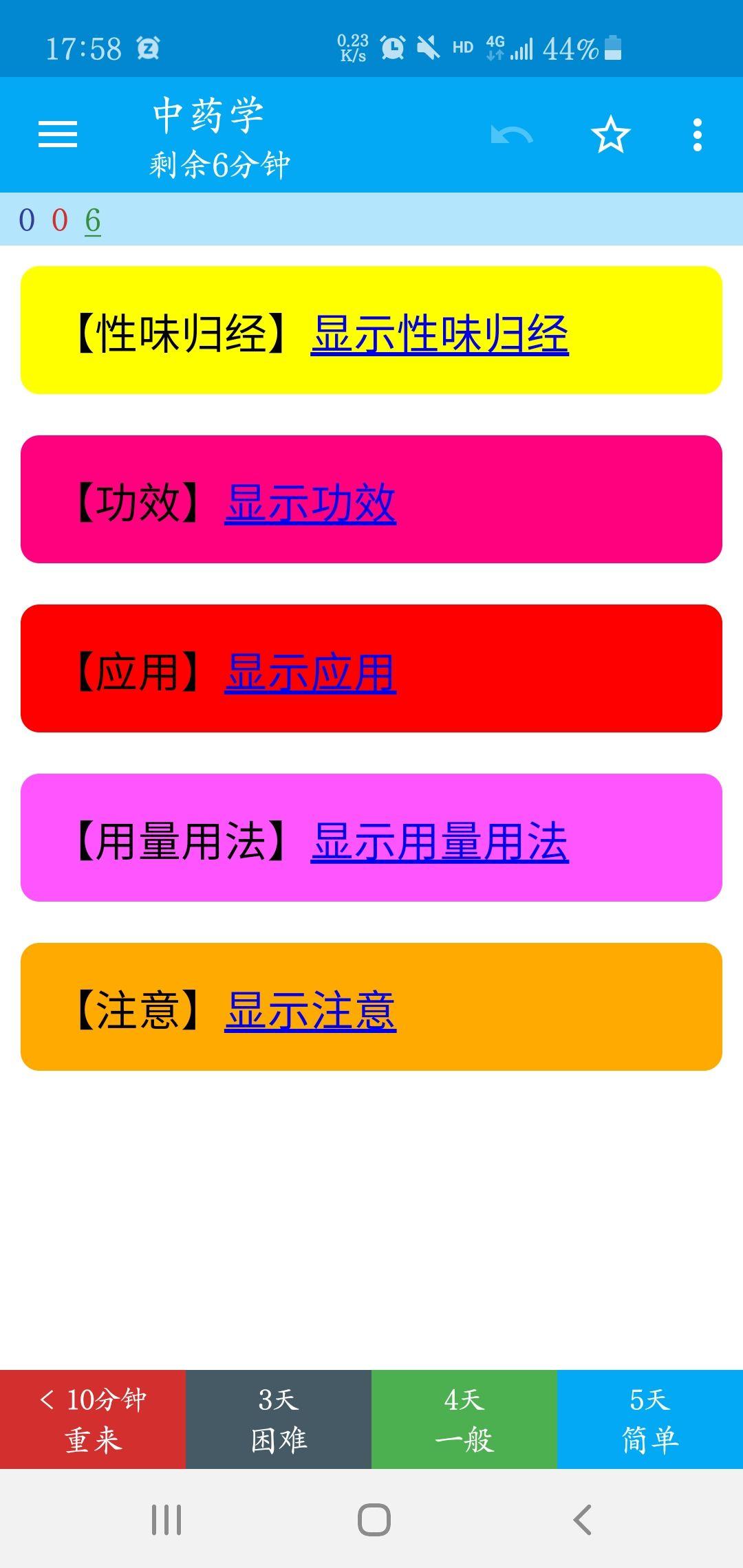Choose 重来 to repeat within 10分钟
This screenshot has width=743, height=1568.
coord(93,1419)
